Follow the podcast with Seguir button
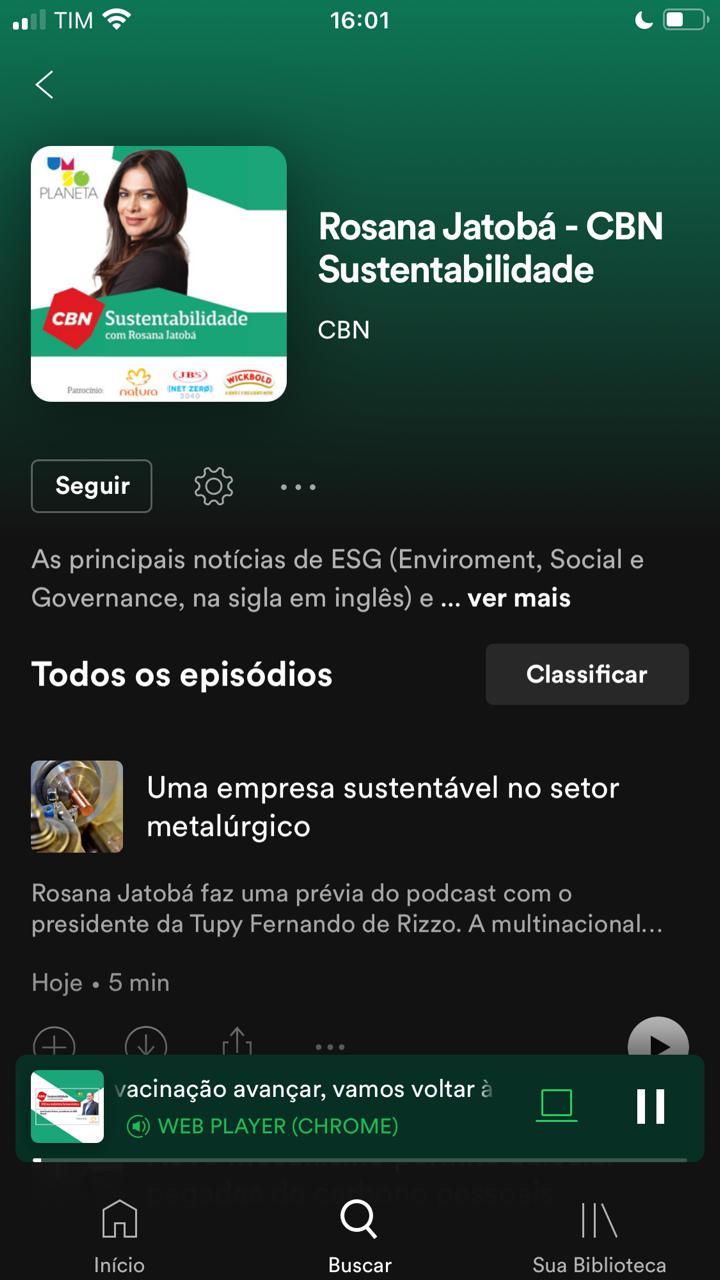This screenshot has width=720, height=1280. tap(92, 486)
